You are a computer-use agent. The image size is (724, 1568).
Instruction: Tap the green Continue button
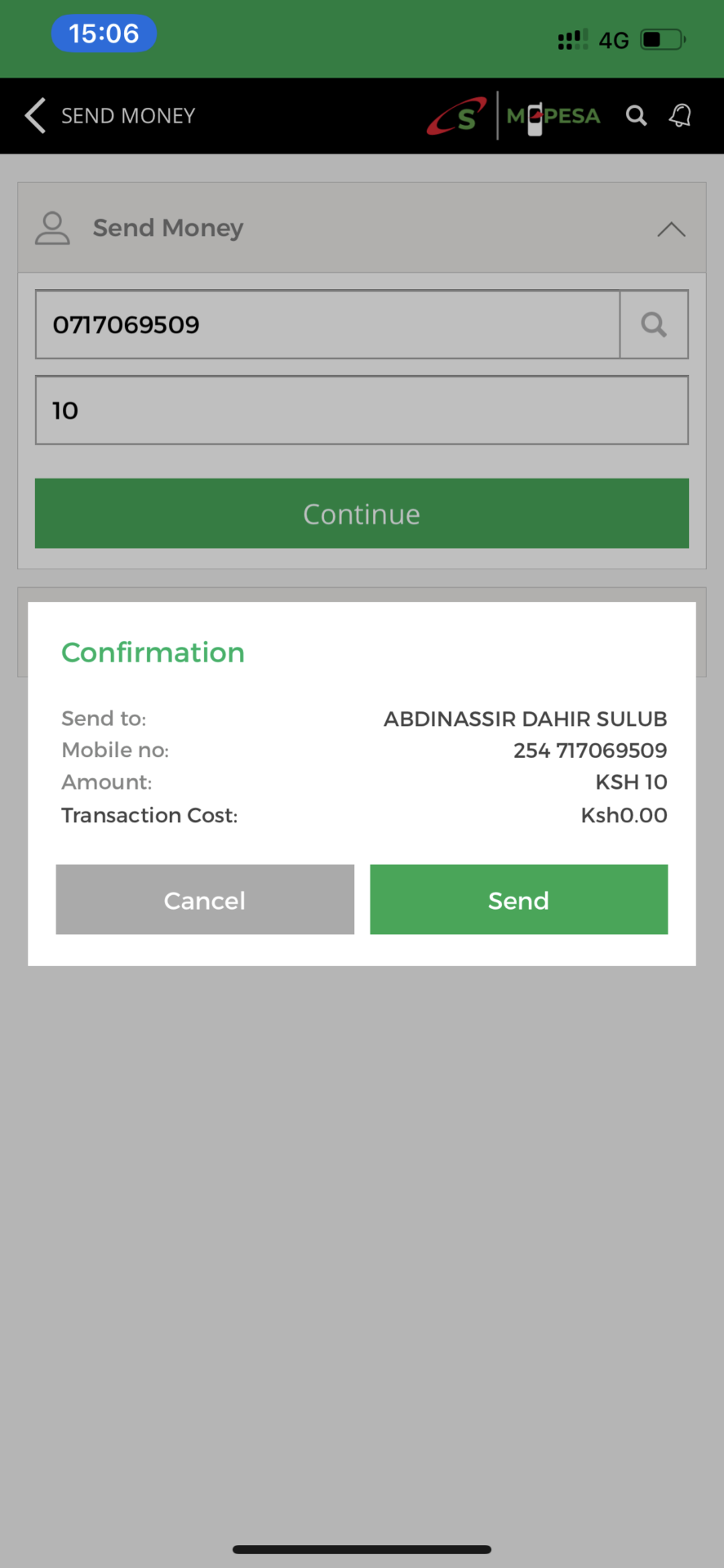click(x=362, y=514)
